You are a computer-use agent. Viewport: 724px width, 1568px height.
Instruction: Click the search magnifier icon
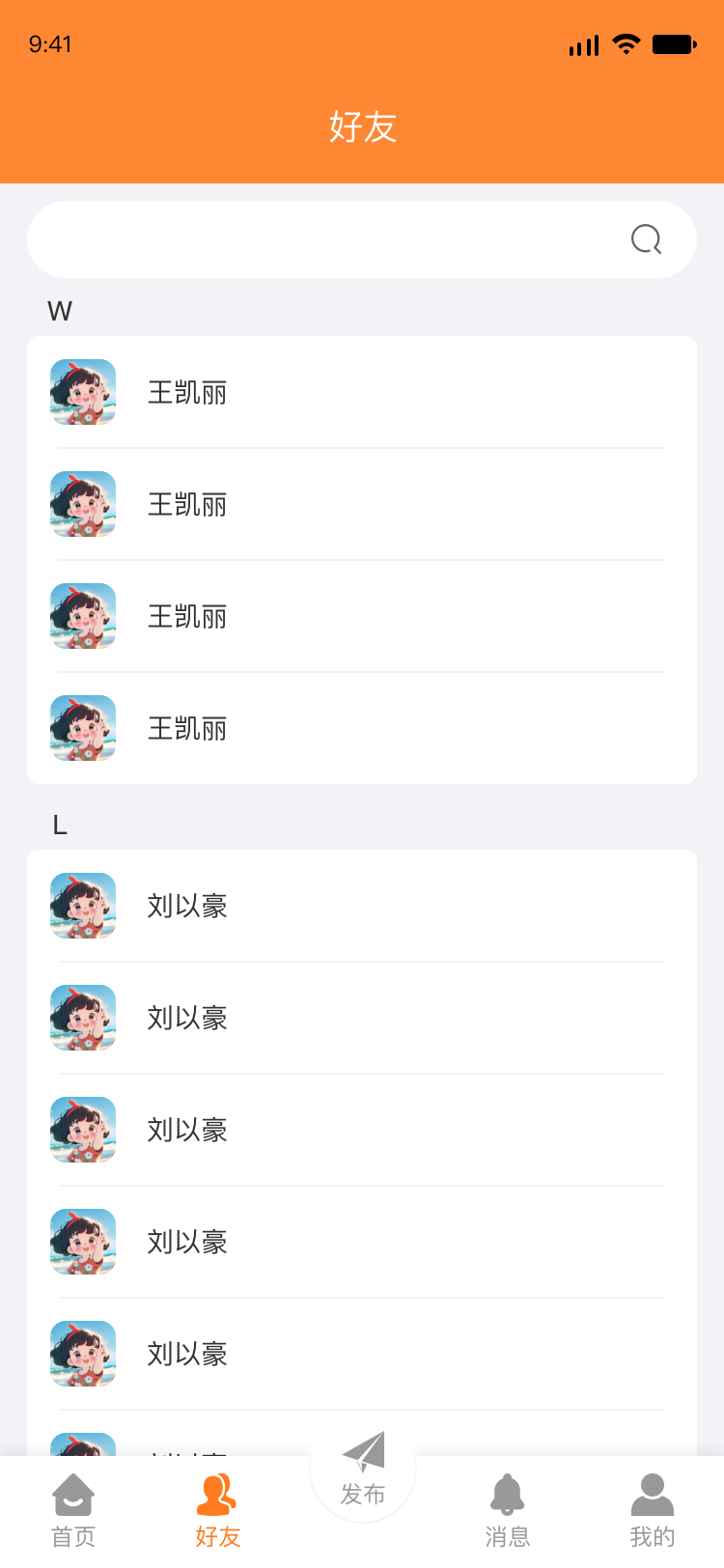645,239
